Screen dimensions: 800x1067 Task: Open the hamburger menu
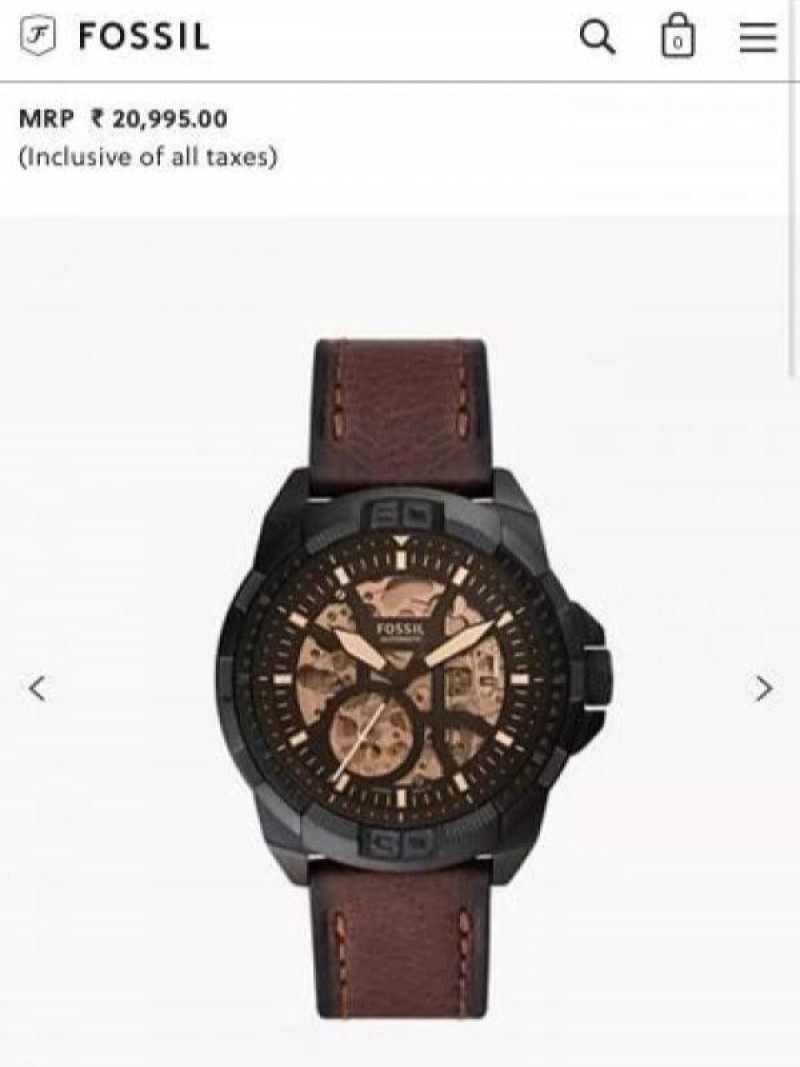[758, 38]
